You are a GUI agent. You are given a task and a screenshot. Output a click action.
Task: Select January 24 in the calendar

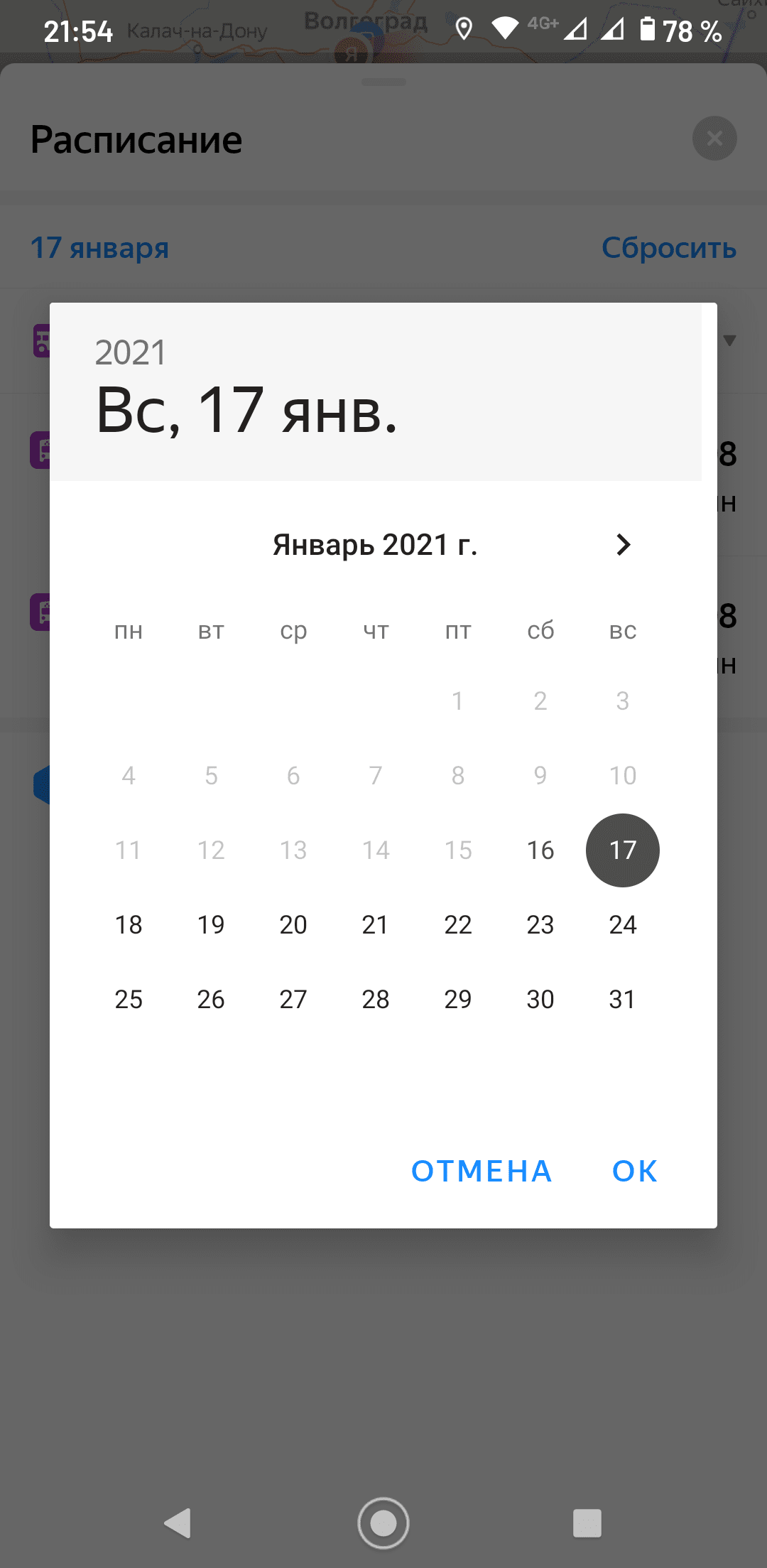pos(623,925)
